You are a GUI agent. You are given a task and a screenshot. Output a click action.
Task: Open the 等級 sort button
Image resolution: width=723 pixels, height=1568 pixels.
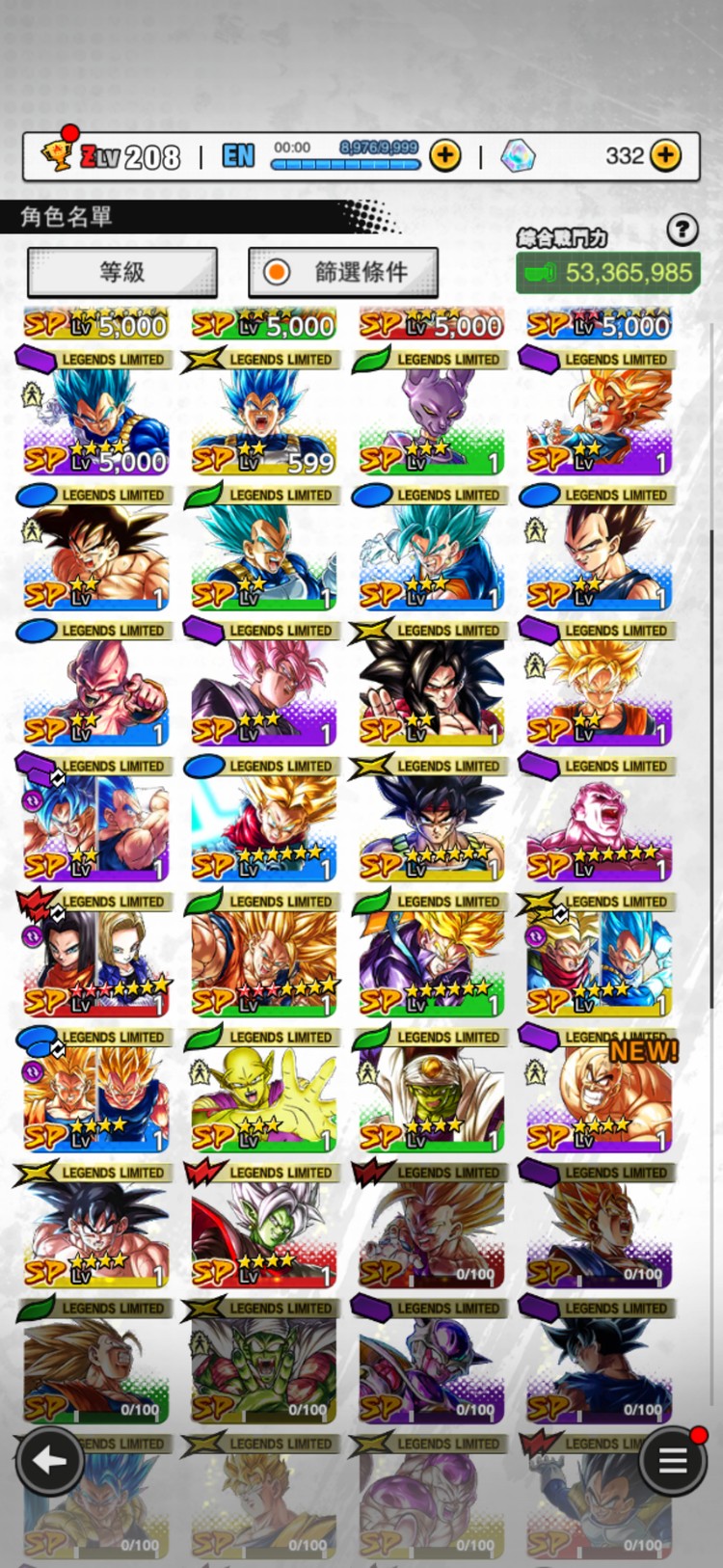click(x=122, y=273)
